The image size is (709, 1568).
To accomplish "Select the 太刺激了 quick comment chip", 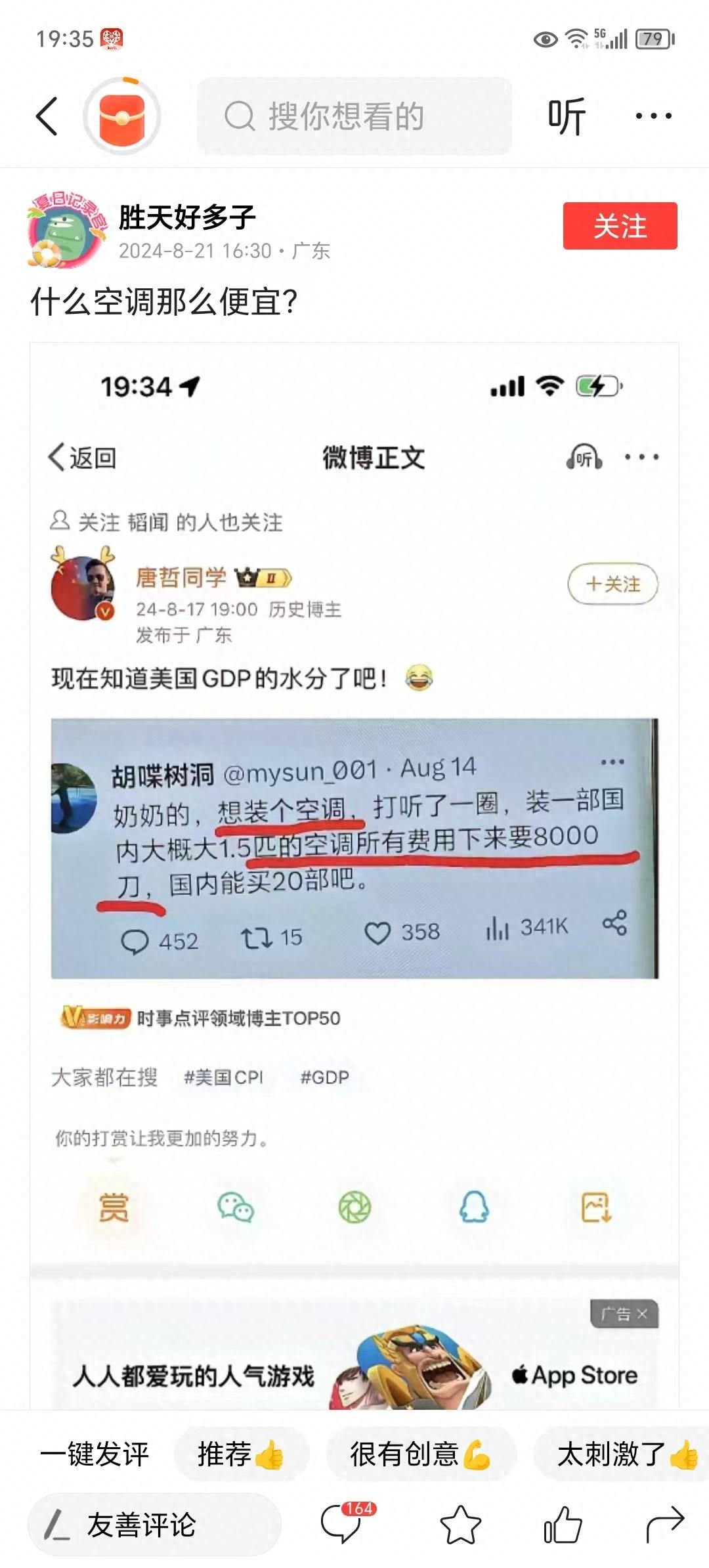I will click(624, 1454).
